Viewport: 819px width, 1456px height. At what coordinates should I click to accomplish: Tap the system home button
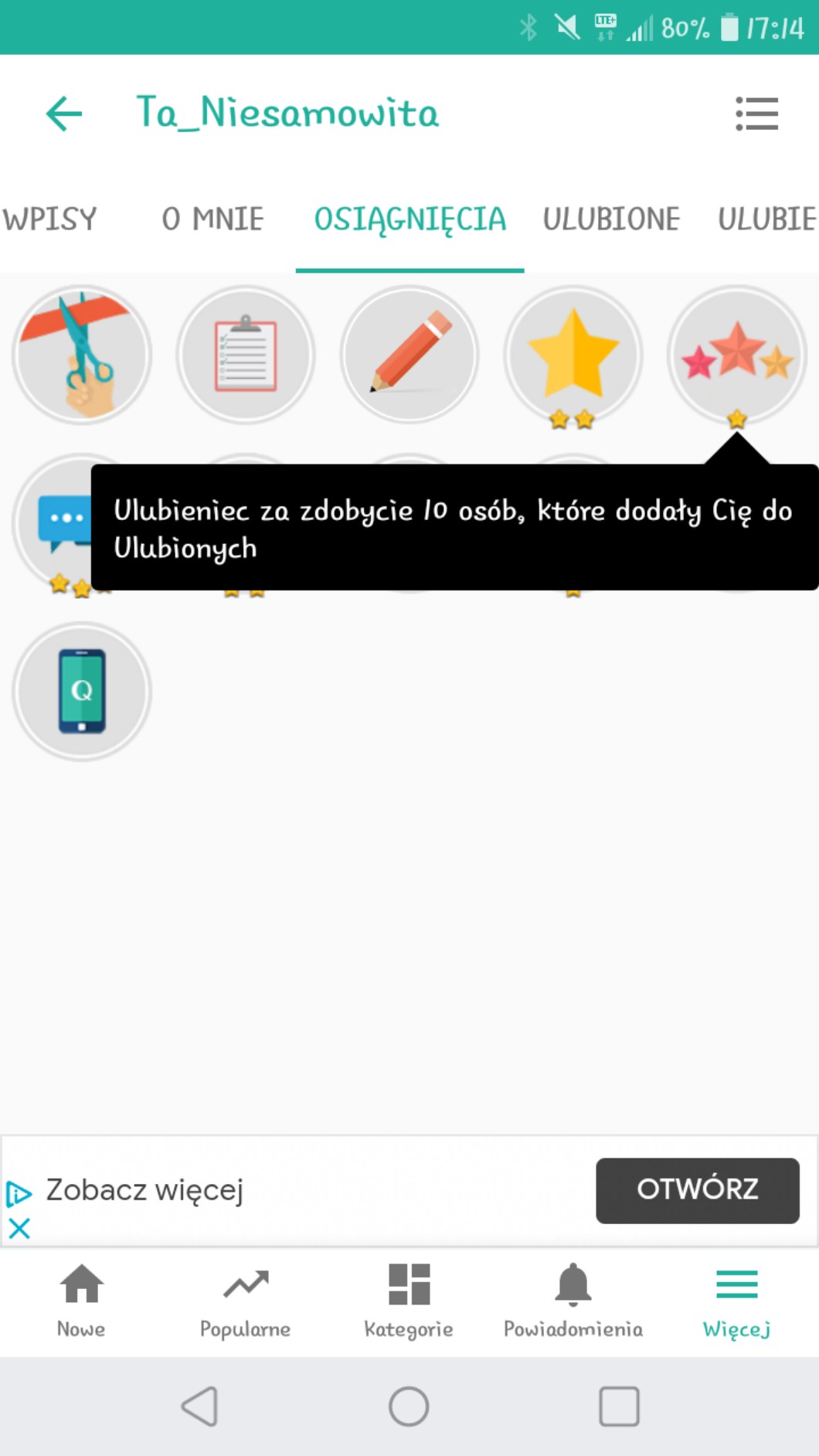[x=409, y=1406]
